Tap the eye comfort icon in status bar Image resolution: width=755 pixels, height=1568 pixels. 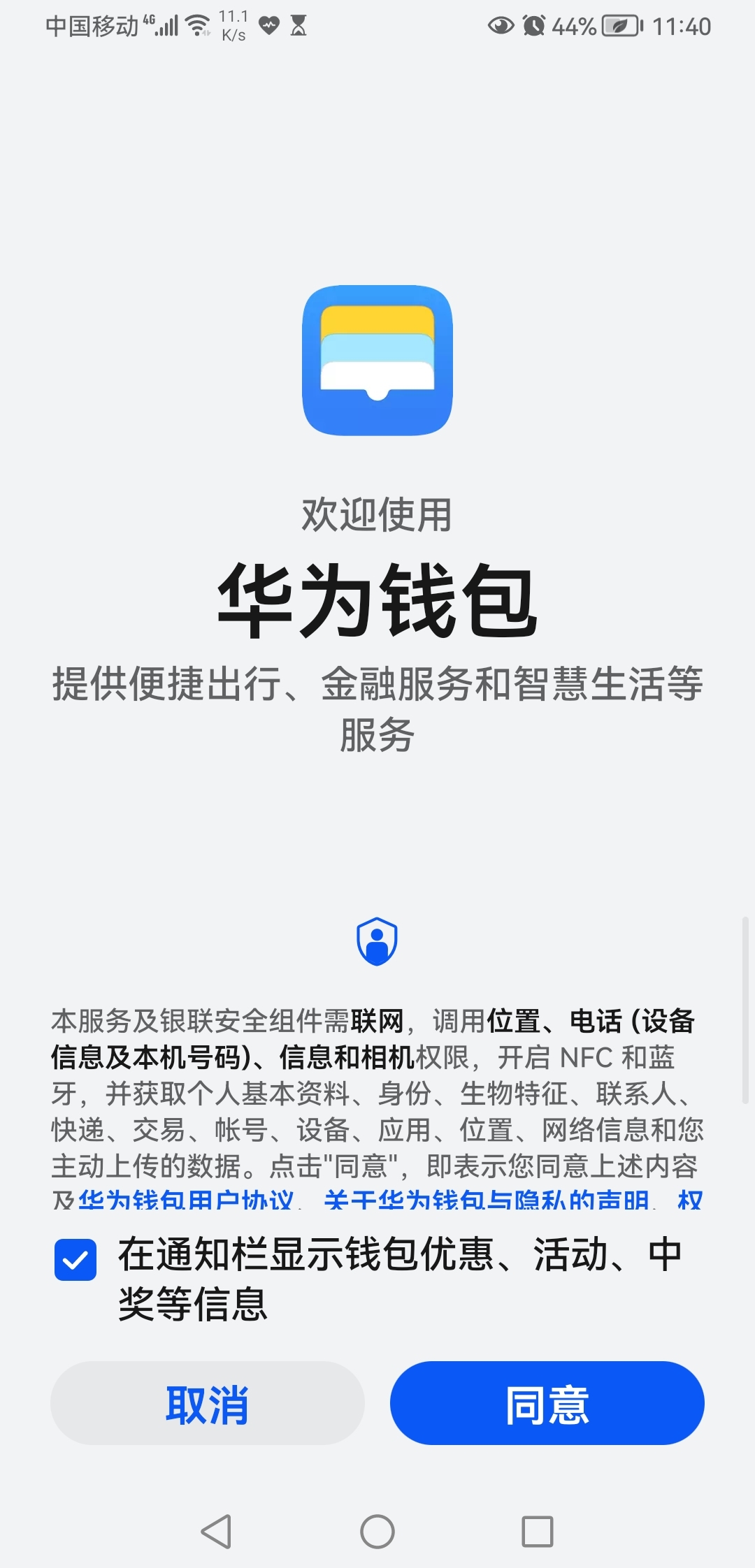coord(501,25)
